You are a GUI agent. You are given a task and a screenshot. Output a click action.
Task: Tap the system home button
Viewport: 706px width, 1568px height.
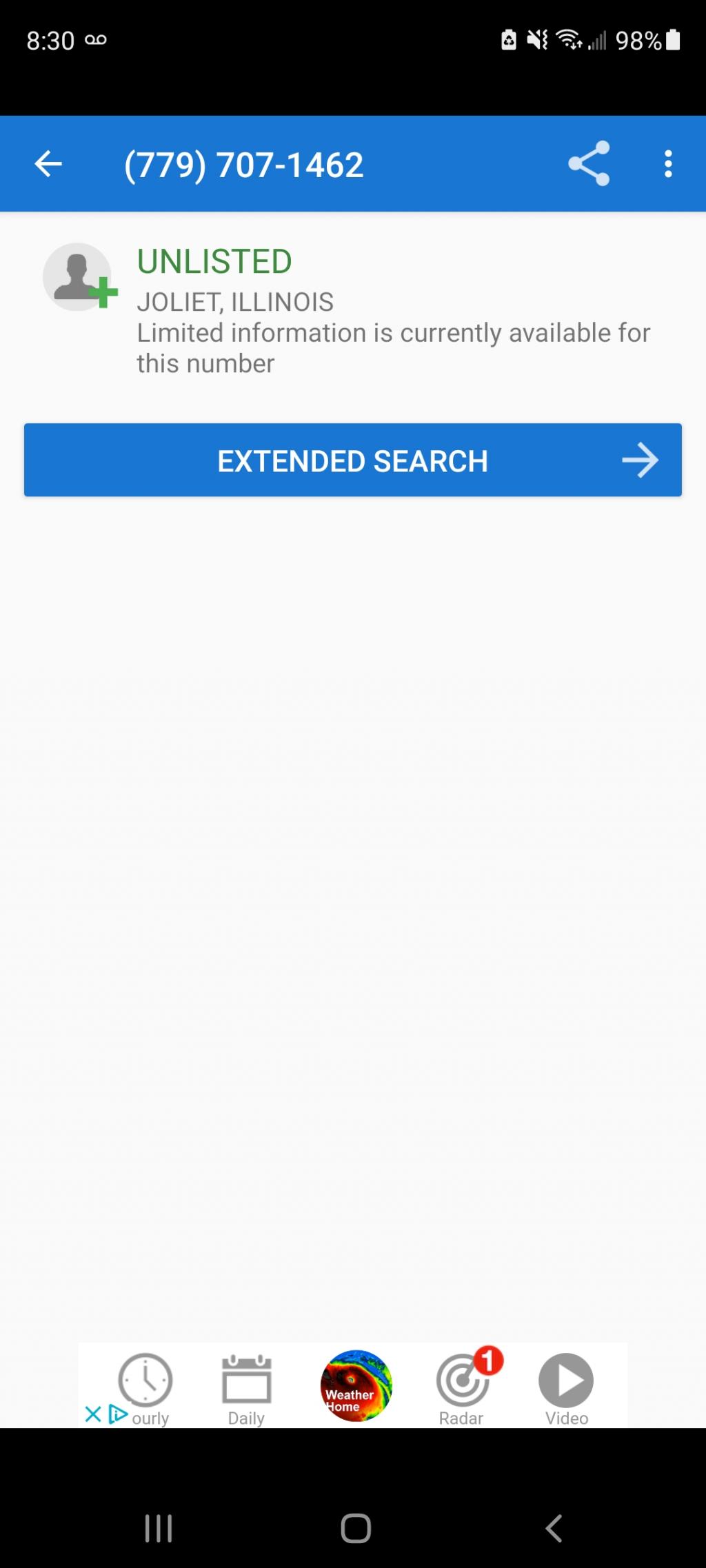coord(356,1528)
